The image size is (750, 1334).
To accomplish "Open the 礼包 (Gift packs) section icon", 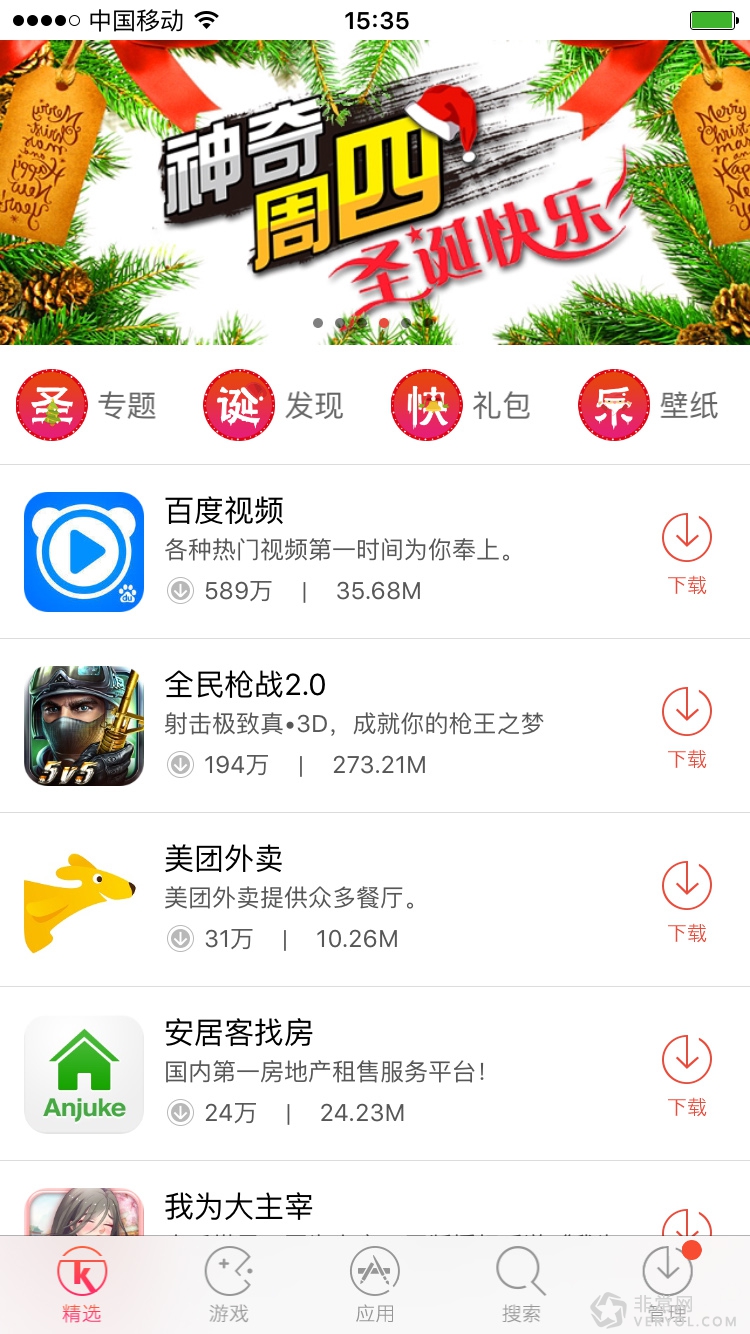I will 425,405.
